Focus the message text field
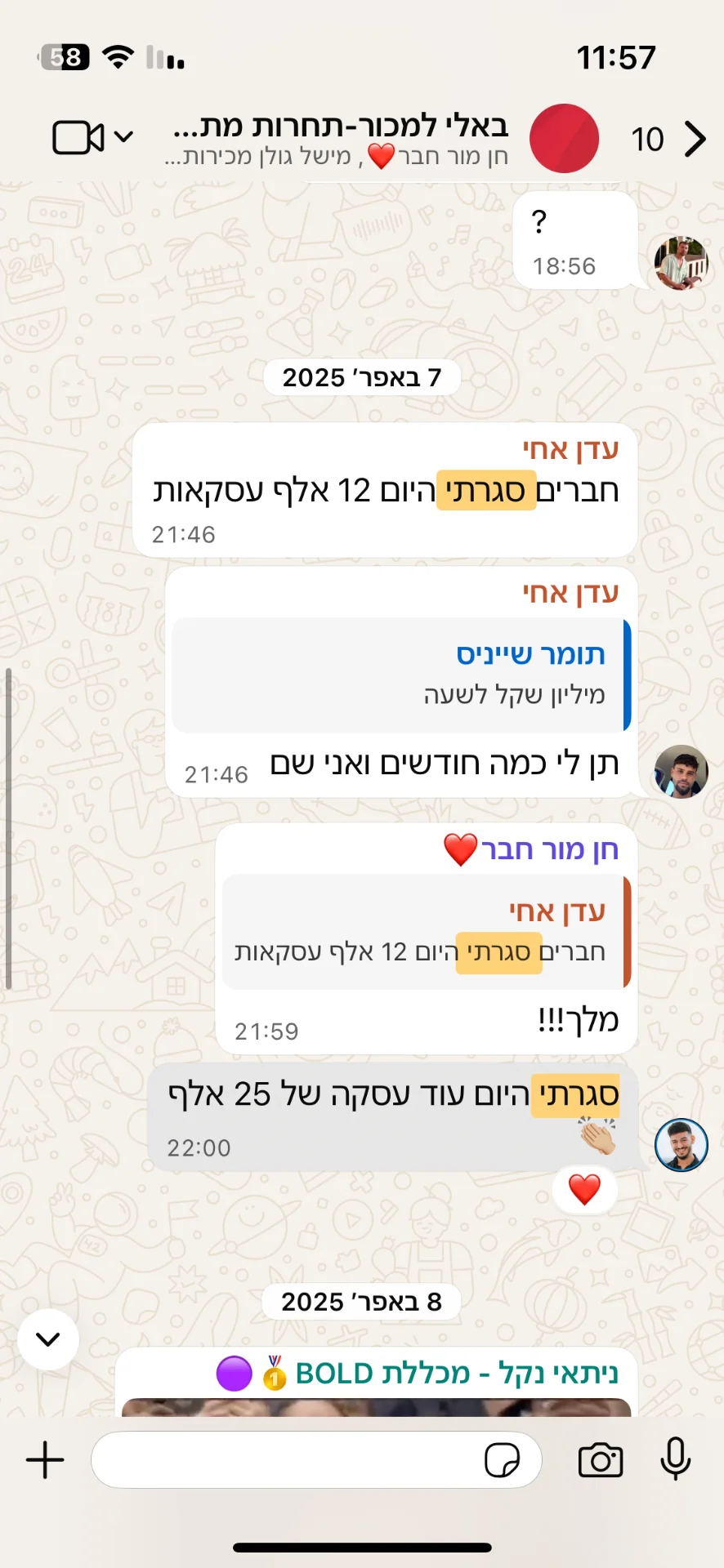This screenshot has height=1568, width=724. click(x=286, y=1460)
